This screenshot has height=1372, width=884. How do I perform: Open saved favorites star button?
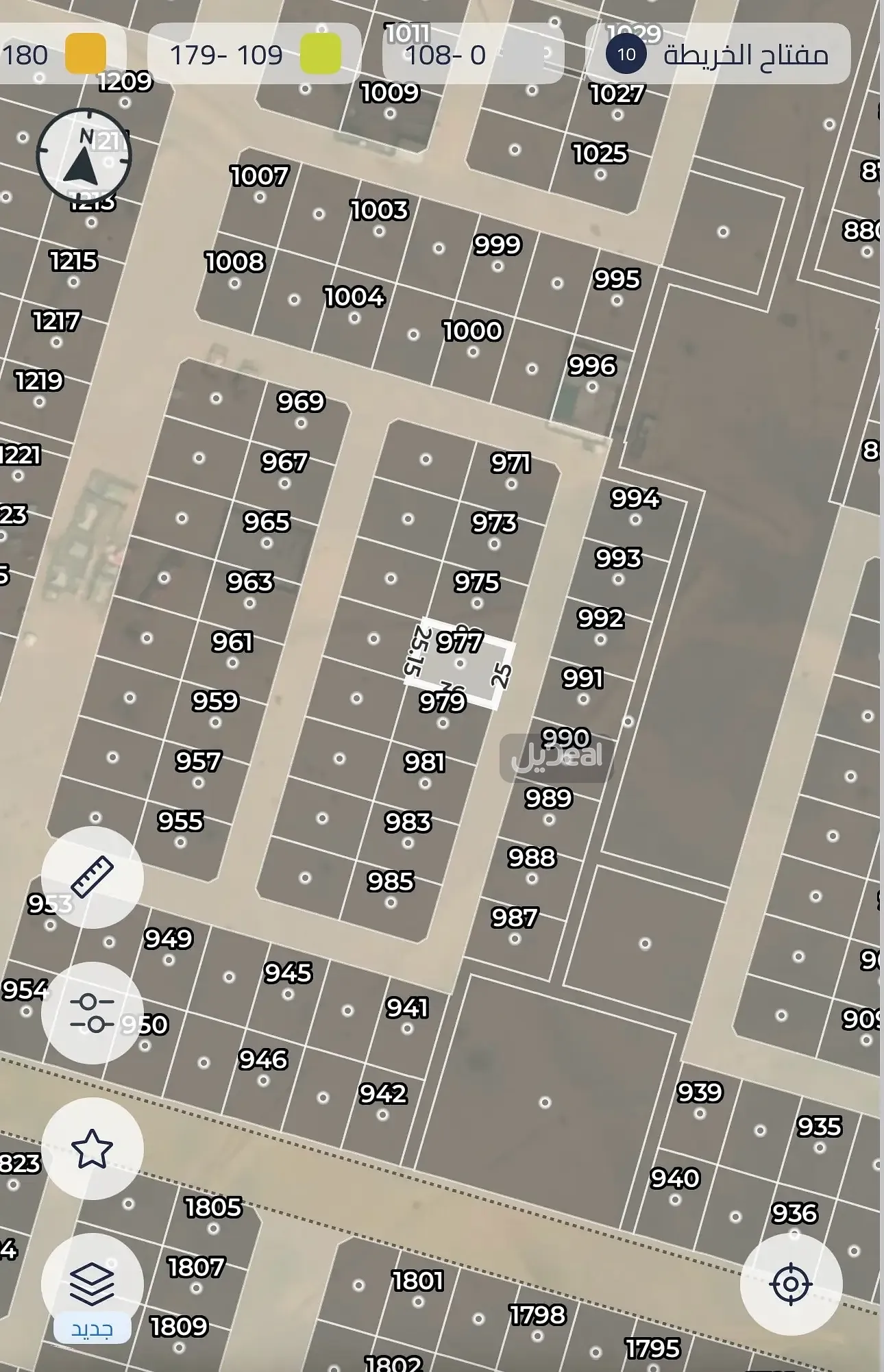point(92,1149)
